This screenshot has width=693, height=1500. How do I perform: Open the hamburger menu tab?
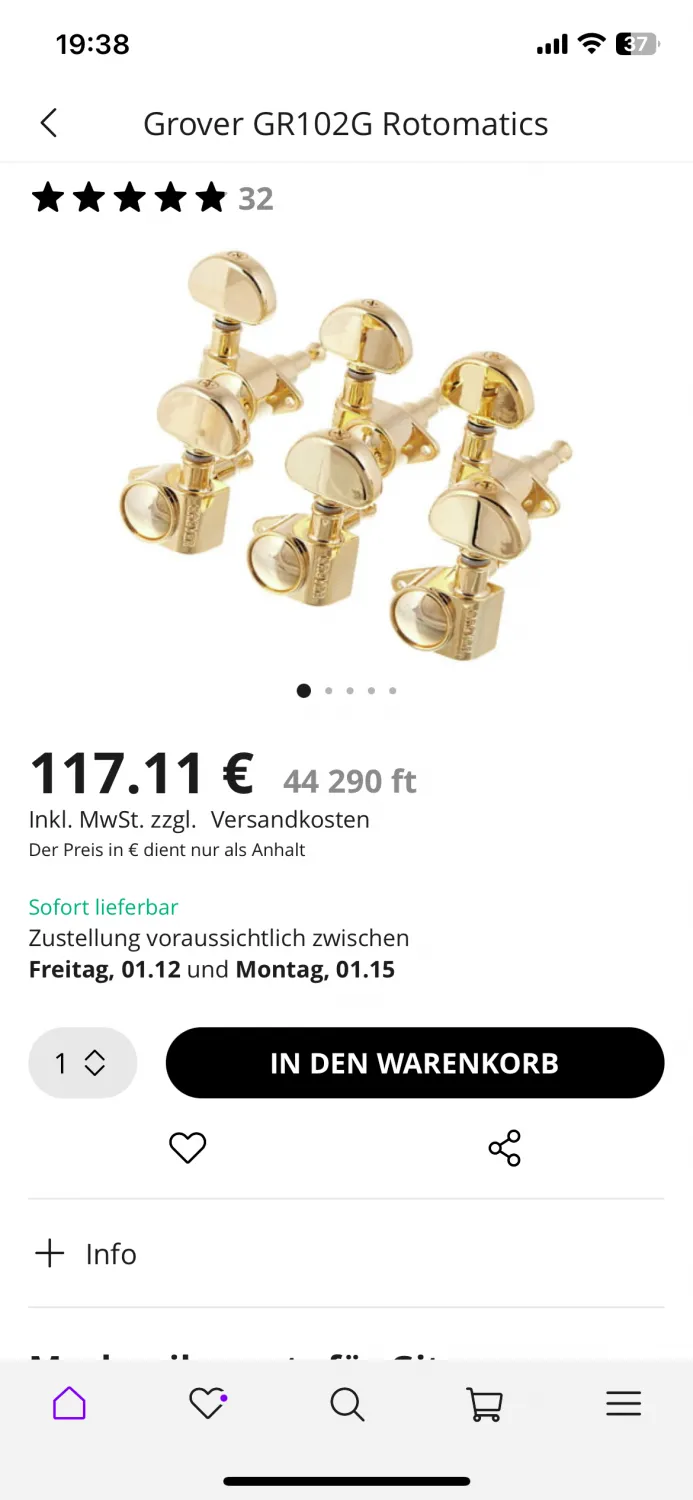point(623,1404)
